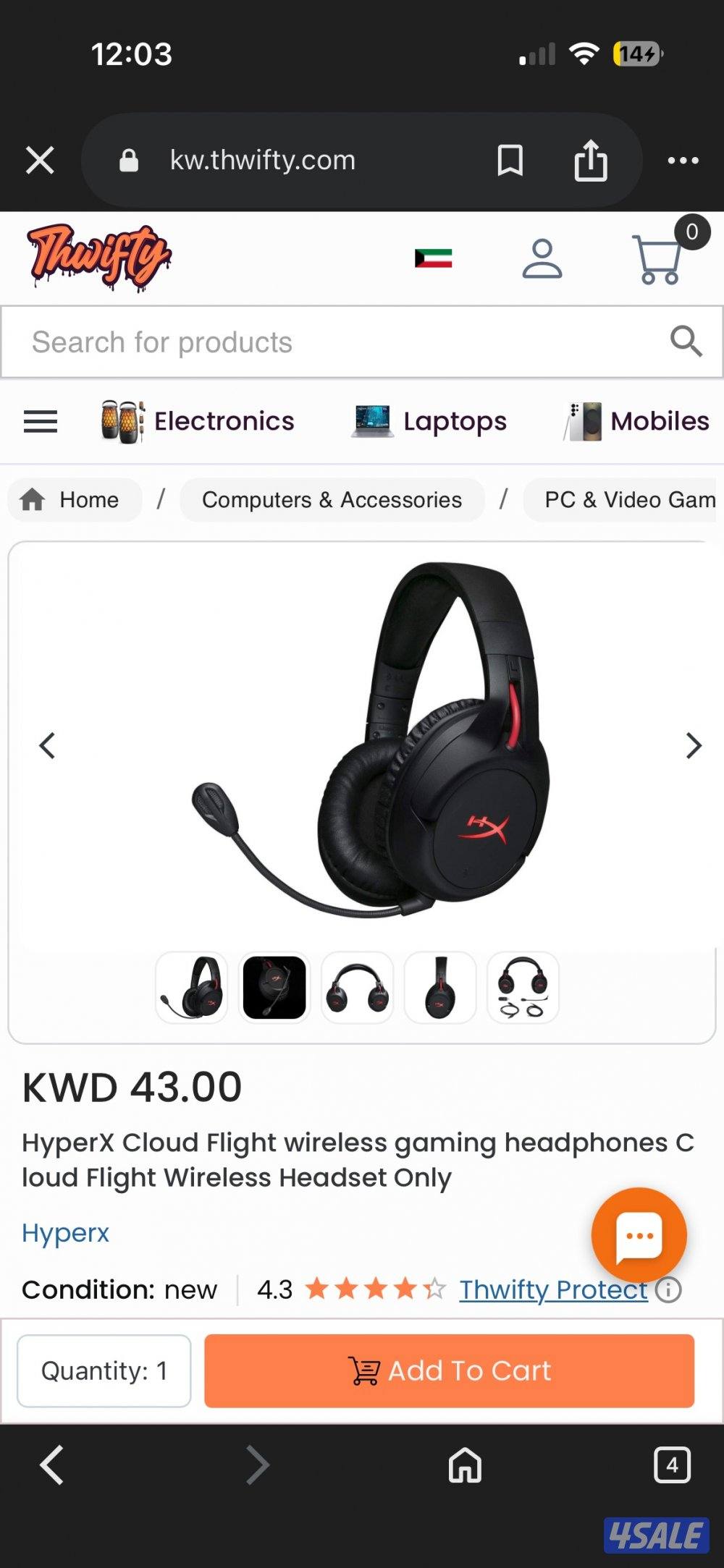
Task: Show the previous product image
Action: pyautogui.click(x=48, y=746)
